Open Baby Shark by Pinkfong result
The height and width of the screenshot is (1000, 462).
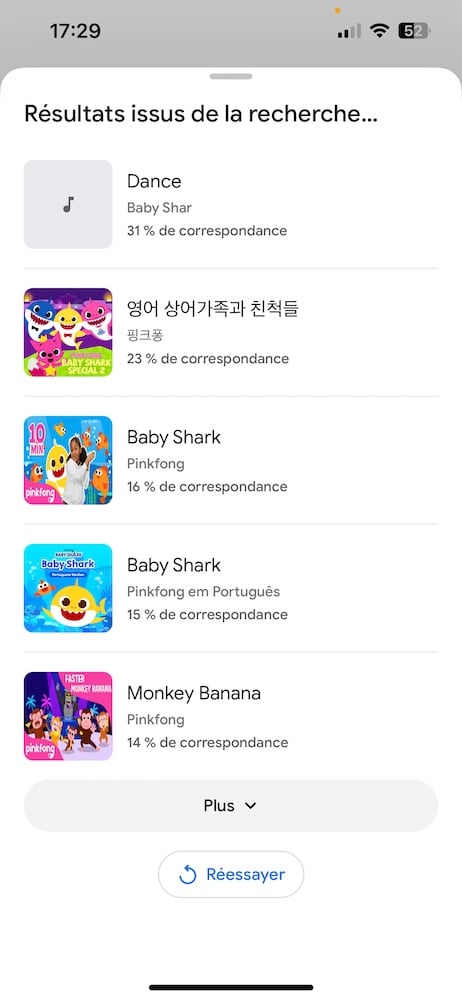[x=231, y=460]
